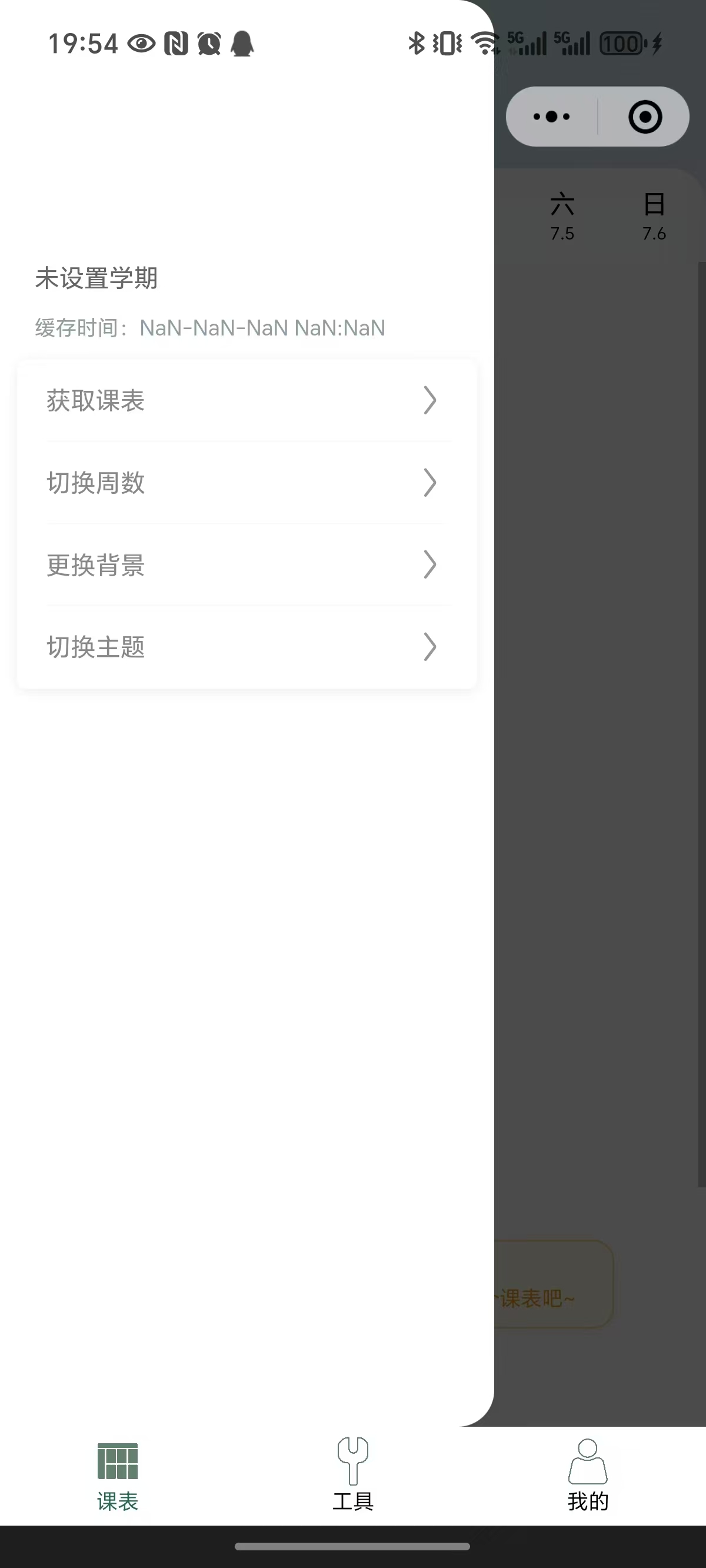Screen dimensions: 706x1568
Task: Open the mini program three-dot menu
Action: (551, 117)
